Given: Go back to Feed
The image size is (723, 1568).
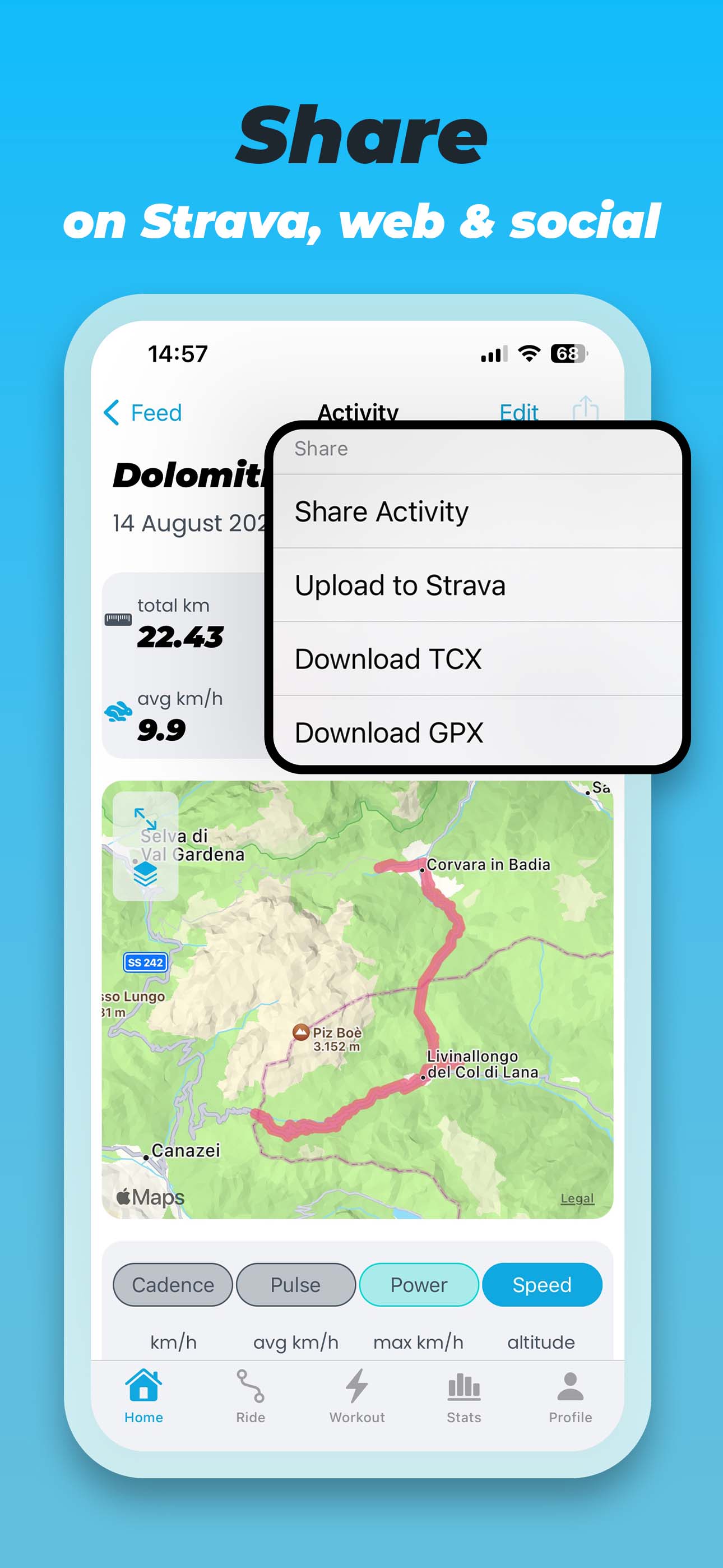Looking at the screenshot, I should click(x=144, y=412).
